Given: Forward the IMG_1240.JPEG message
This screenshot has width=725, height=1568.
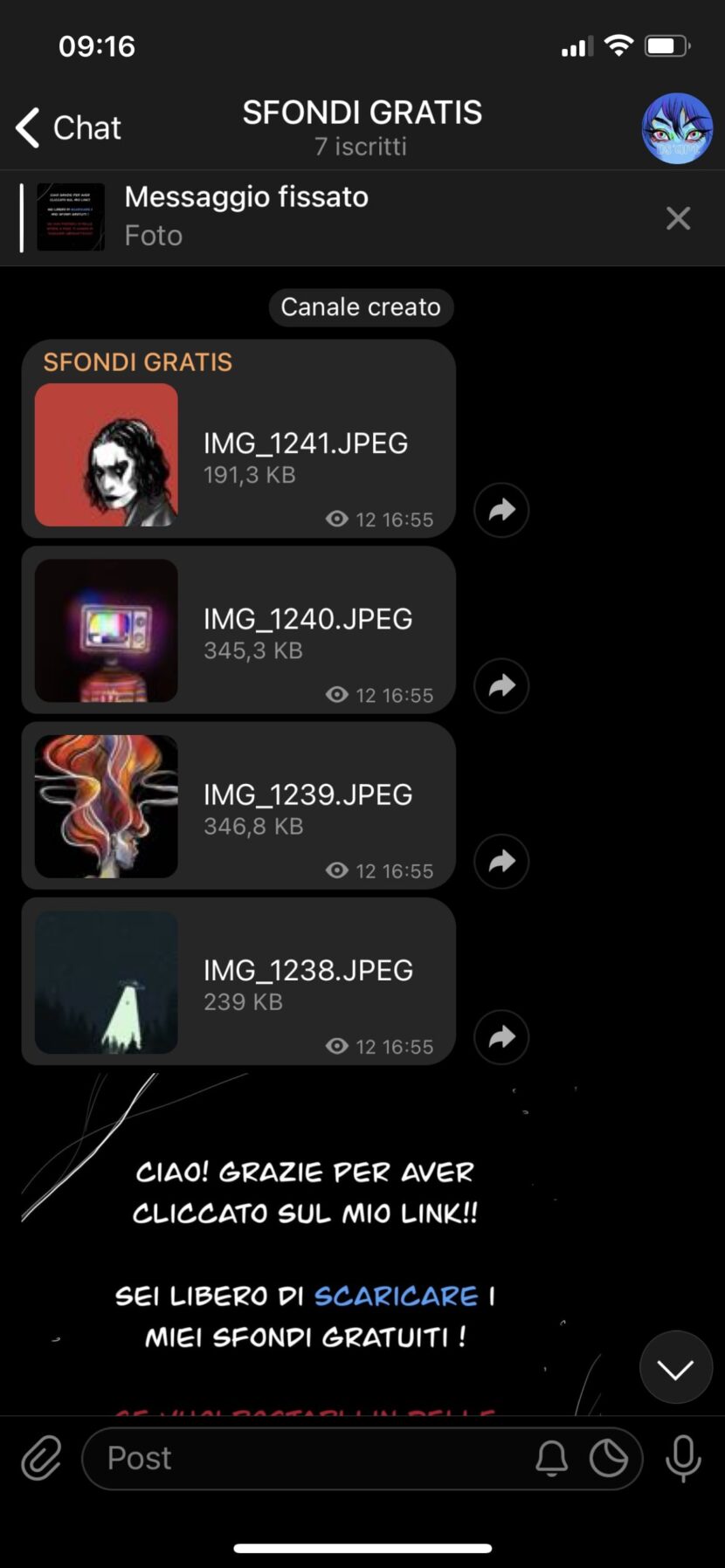Looking at the screenshot, I should 501,685.
